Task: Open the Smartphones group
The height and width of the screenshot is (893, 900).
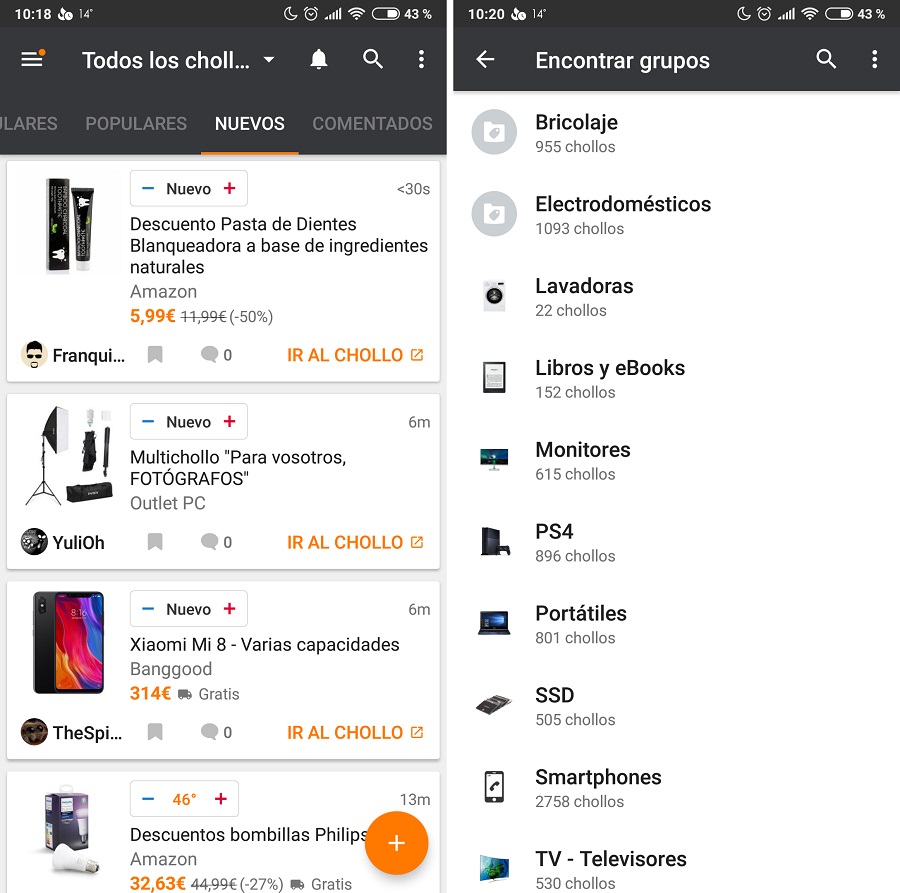Action: tap(597, 788)
